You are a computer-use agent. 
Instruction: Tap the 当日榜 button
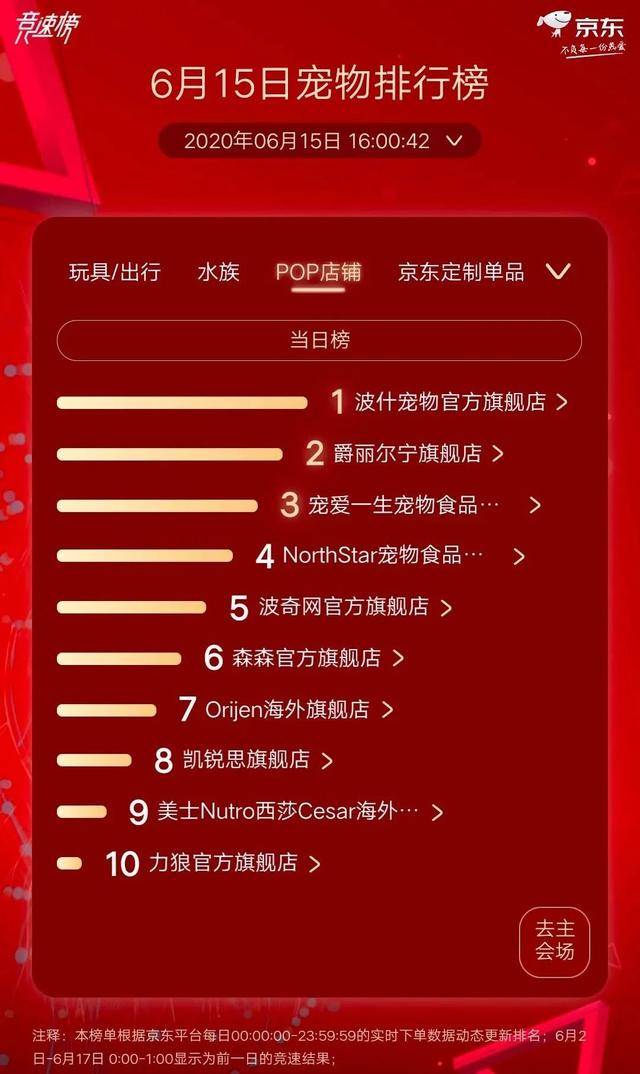click(319, 340)
